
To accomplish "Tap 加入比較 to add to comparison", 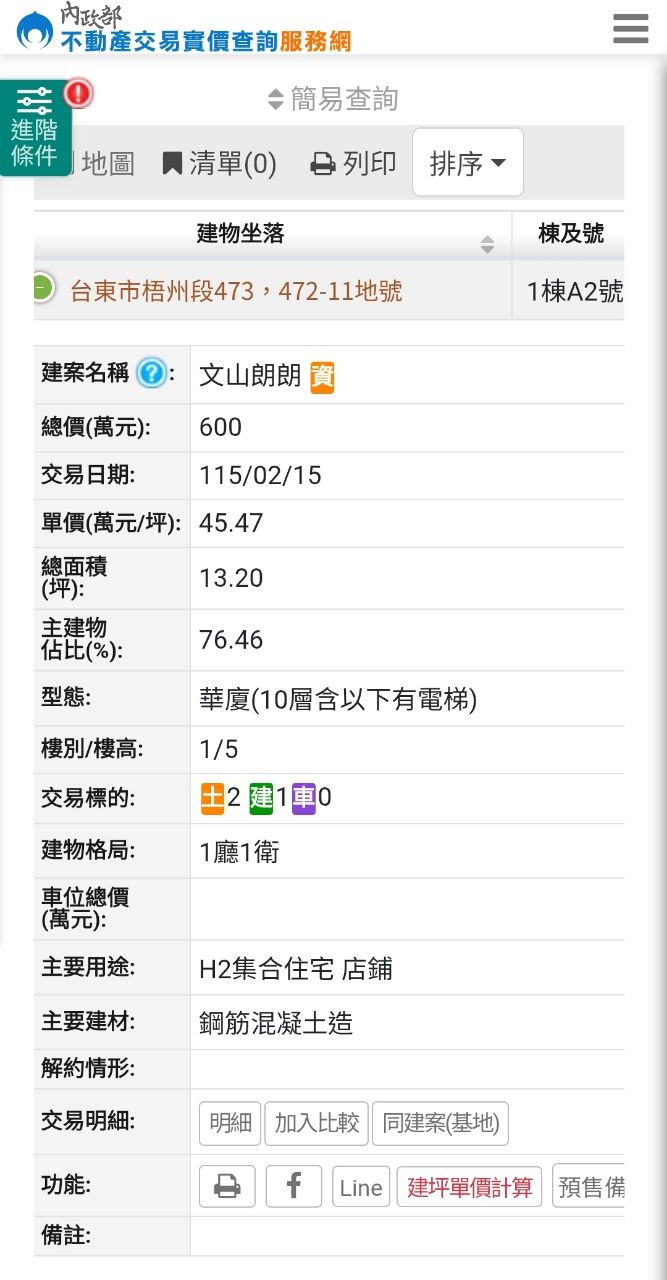I will (x=317, y=1123).
